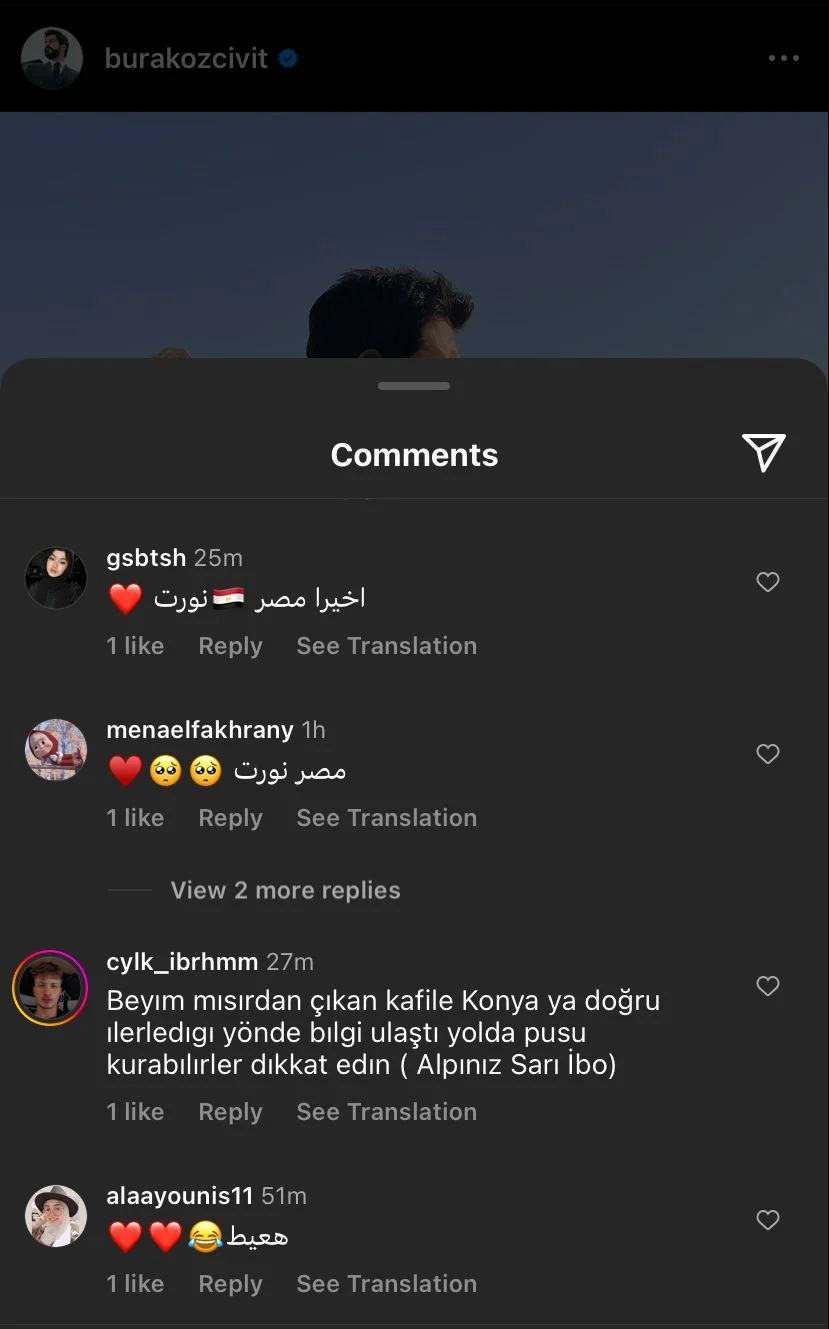829x1329 pixels.
Task: View likes on gsbtsh's comment
Action: tap(135, 646)
